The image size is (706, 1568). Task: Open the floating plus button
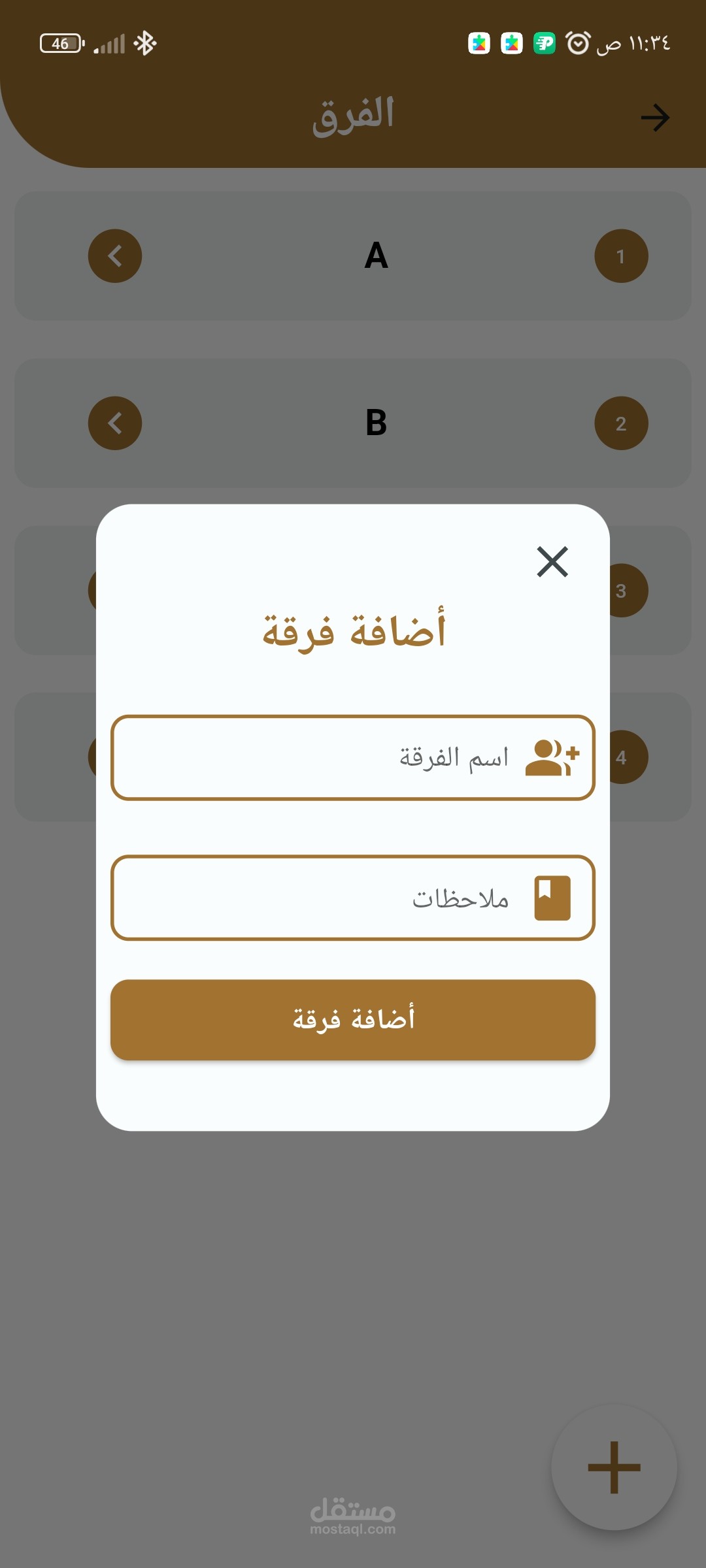[614, 1467]
